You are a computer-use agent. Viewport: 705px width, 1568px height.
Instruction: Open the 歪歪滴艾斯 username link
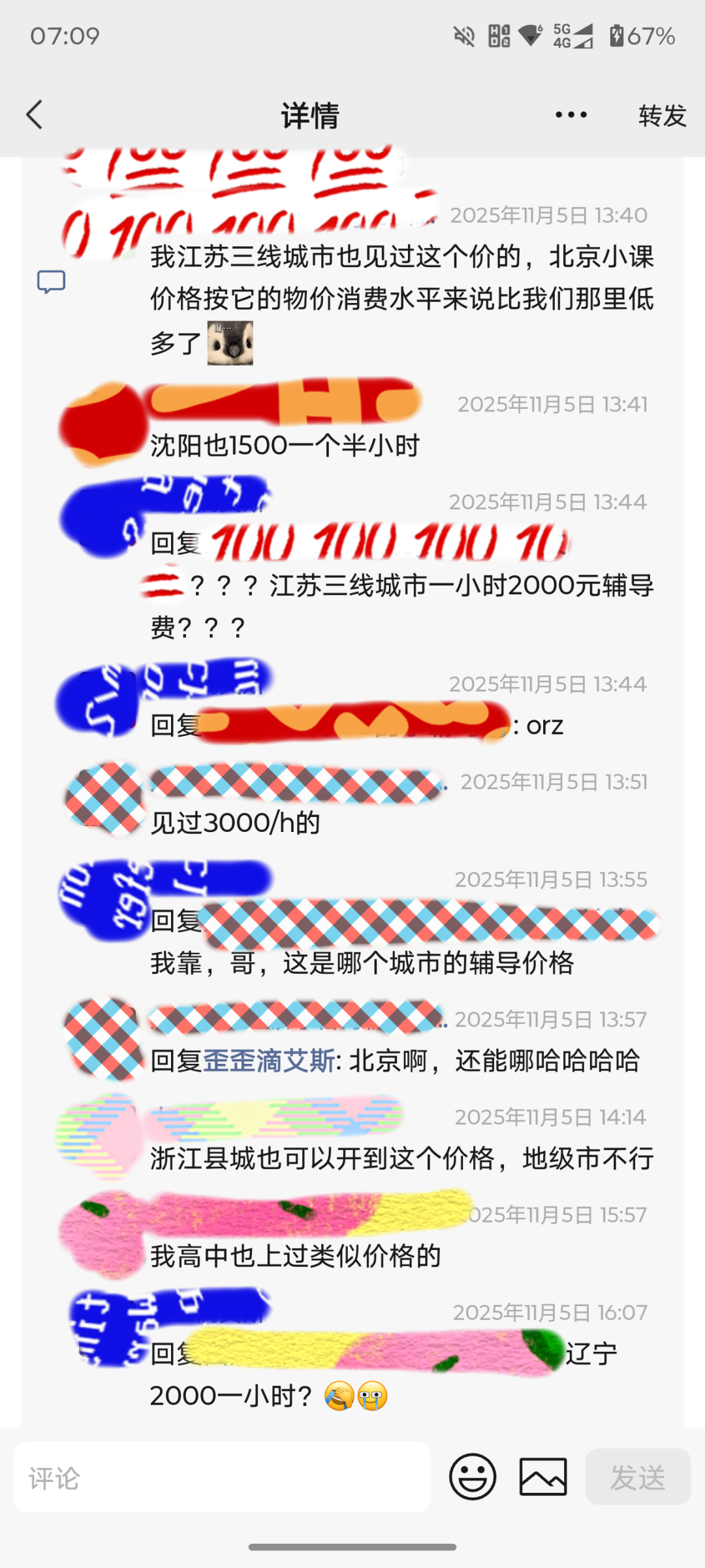[x=269, y=1061]
